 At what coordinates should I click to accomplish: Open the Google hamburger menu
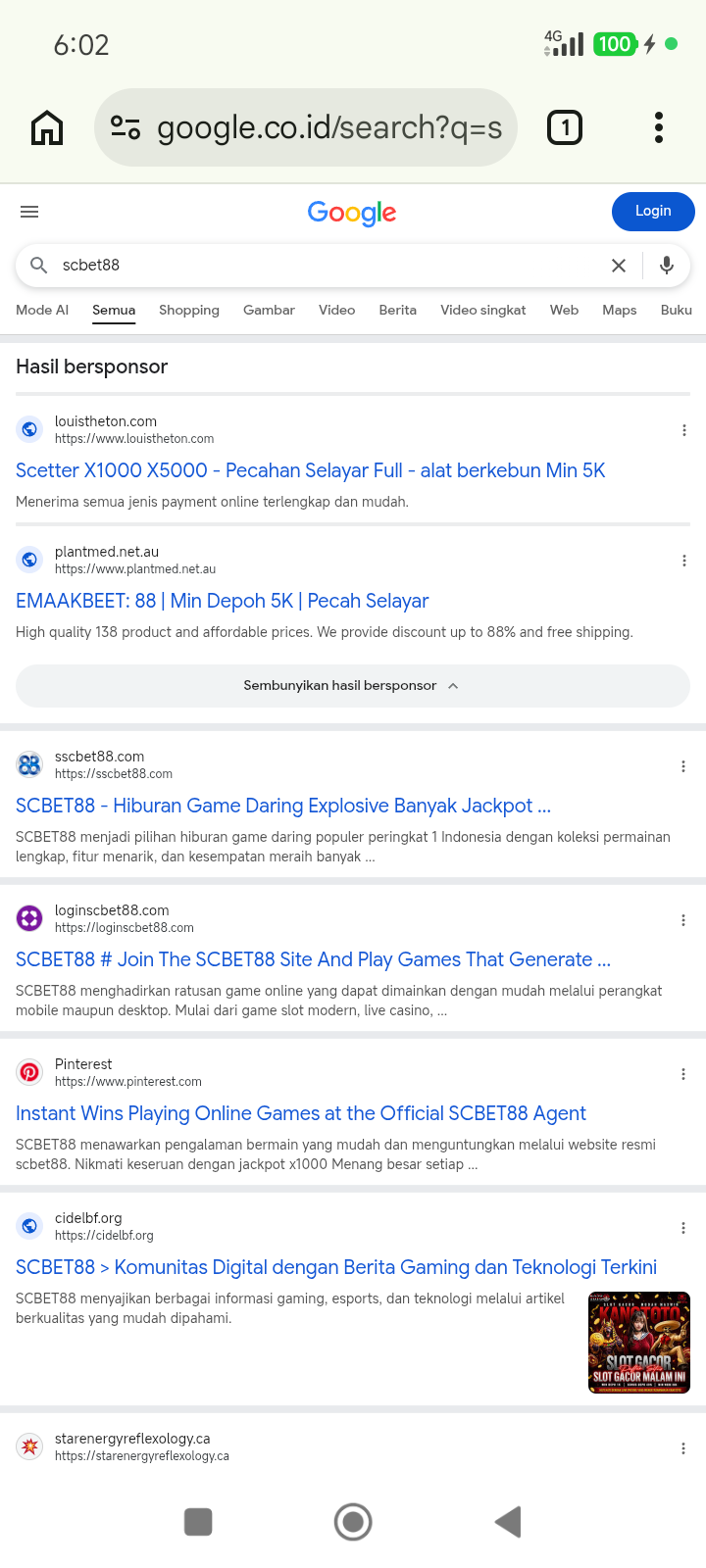pyautogui.click(x=29, y=212)
